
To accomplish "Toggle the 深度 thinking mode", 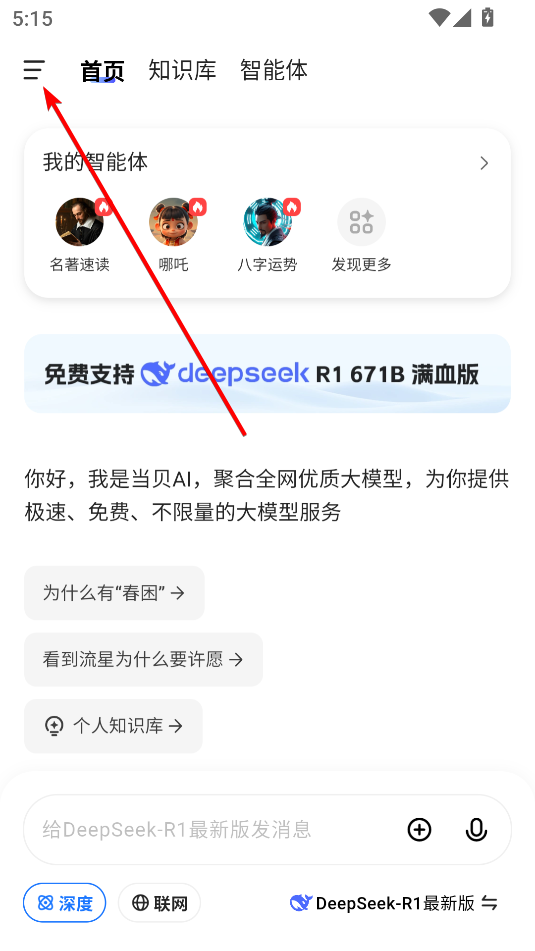I will pos(64,903).
